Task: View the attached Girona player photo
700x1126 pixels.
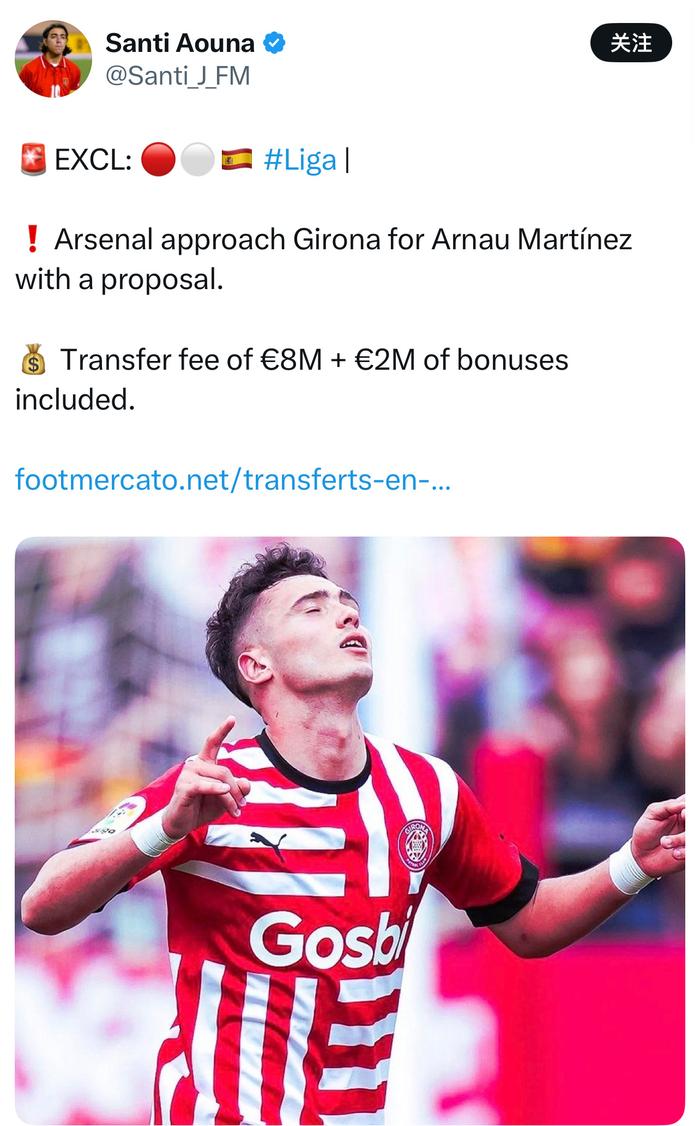Action: coord(350,830)
